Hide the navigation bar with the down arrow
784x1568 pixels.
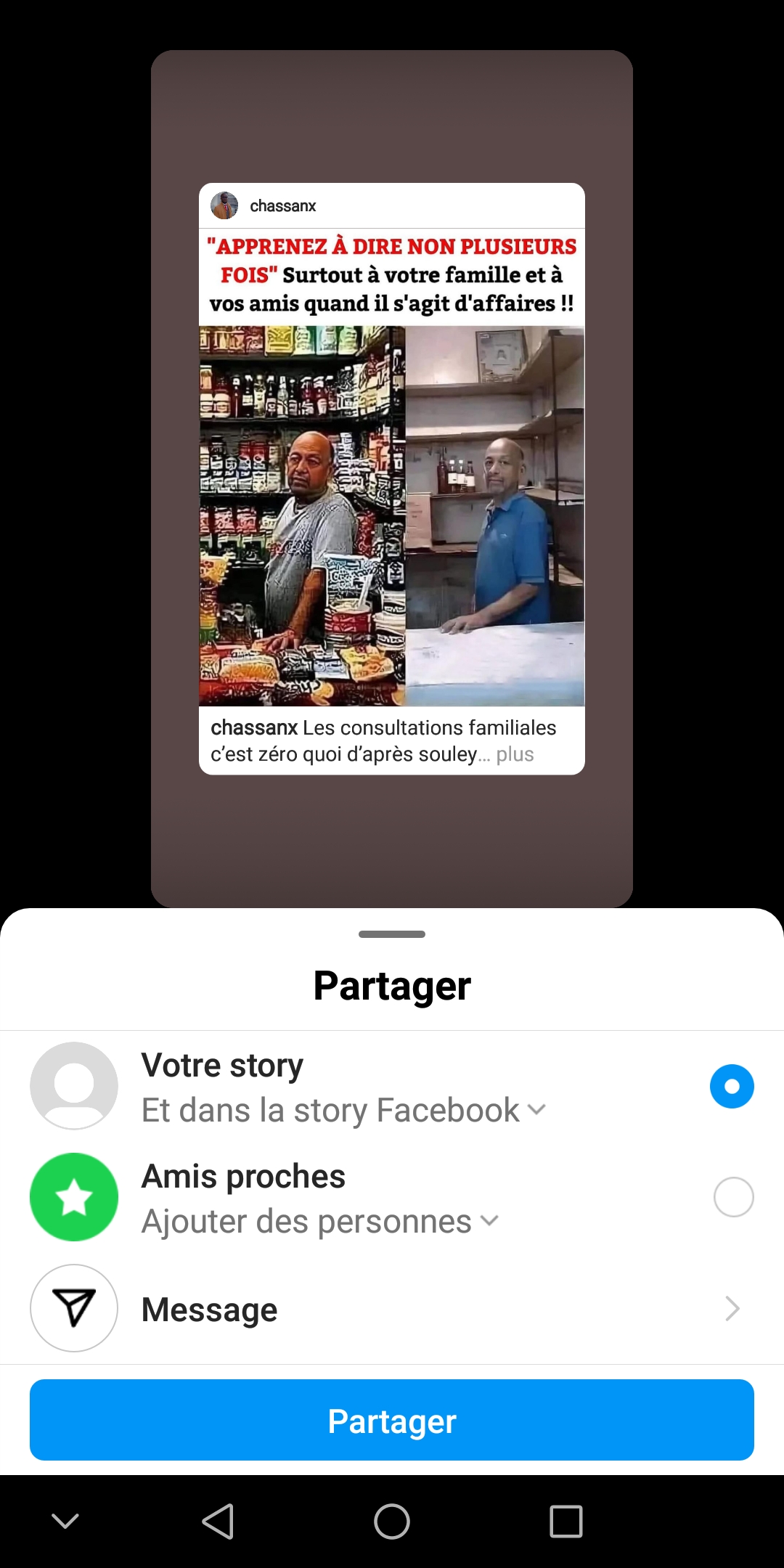(65, 1521)
